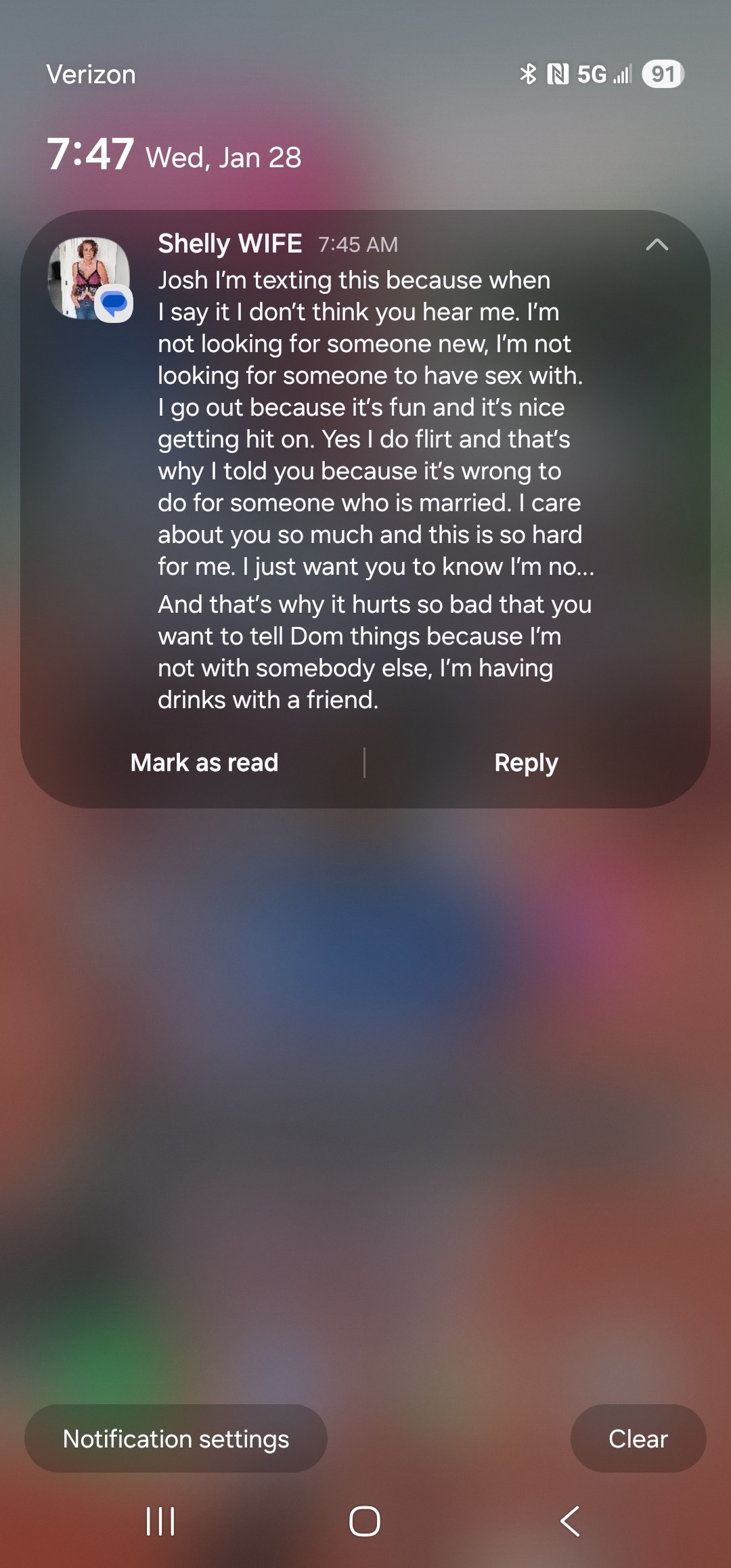Clear all notifications
The height and width of the screenshot is (1568, 731).
tap(638, 1439)
